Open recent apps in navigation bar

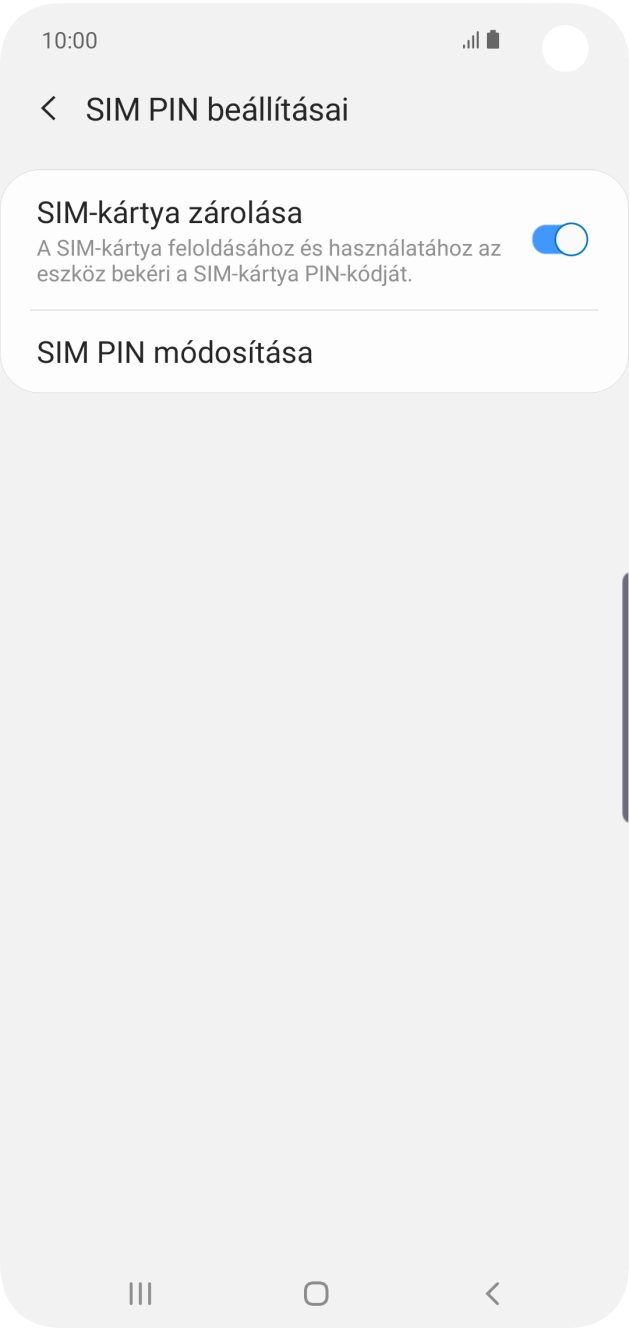[x=140, y=1293]
